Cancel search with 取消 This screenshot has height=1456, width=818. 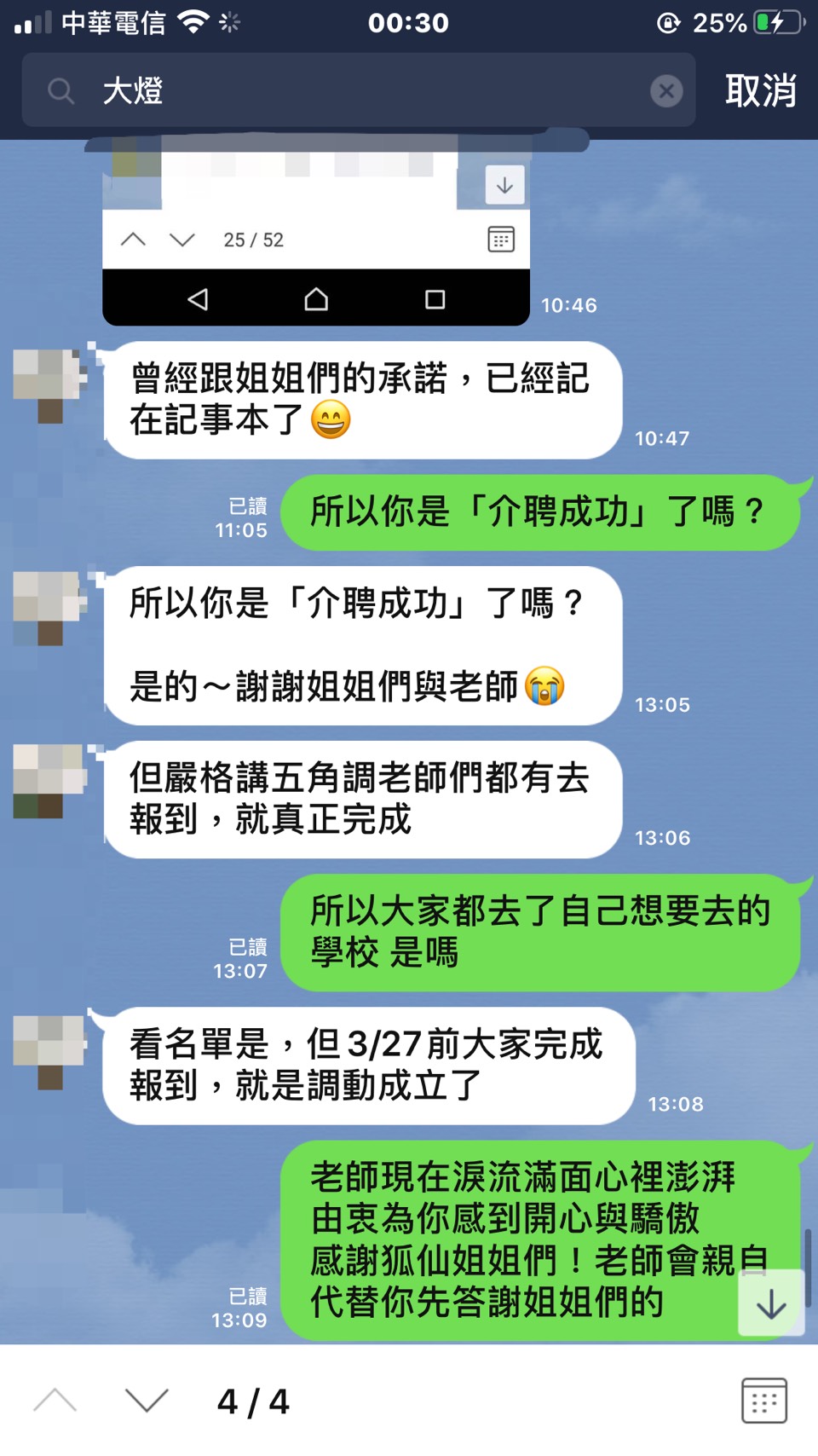(760, 90)
